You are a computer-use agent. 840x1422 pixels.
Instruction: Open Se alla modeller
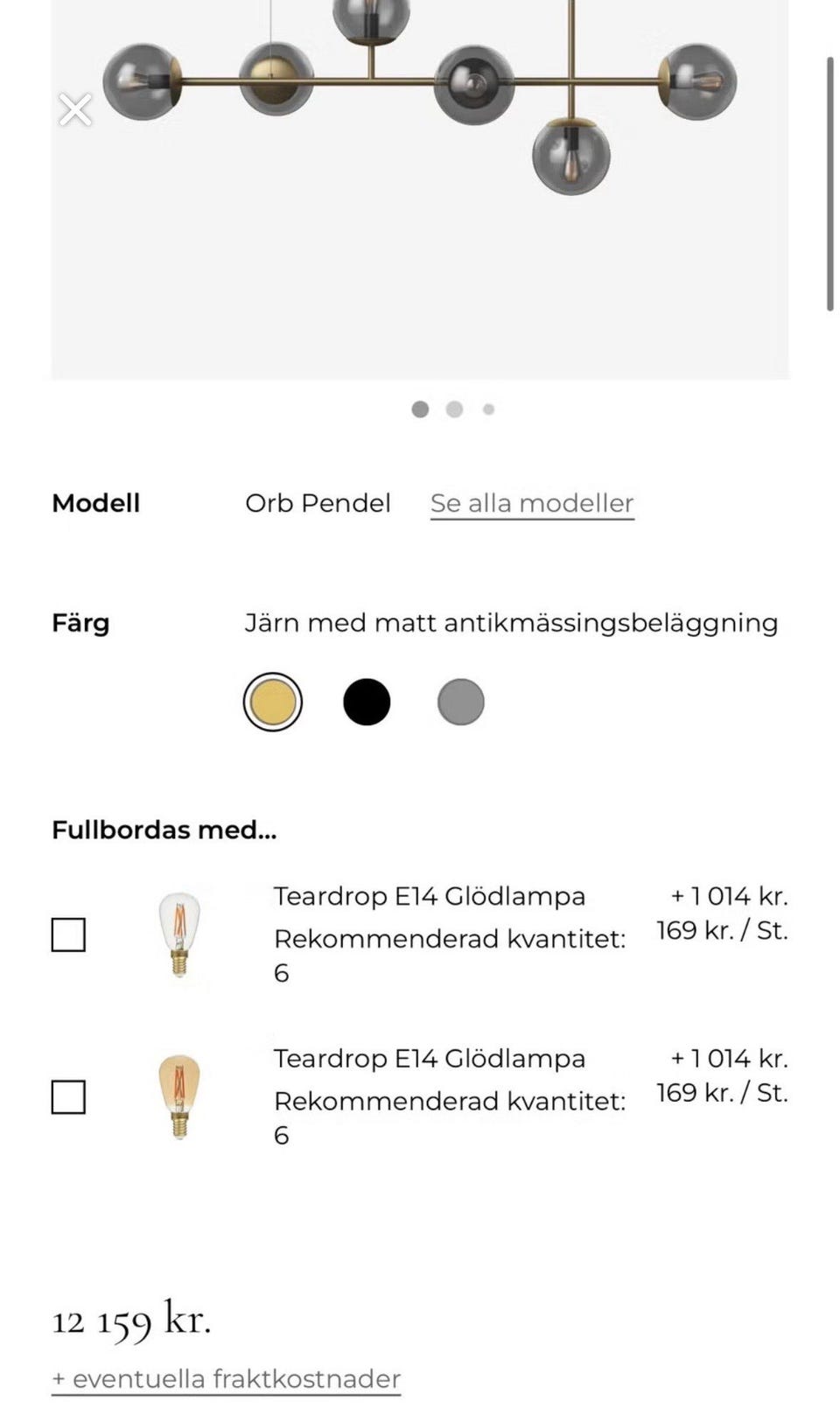click(531, 503)
